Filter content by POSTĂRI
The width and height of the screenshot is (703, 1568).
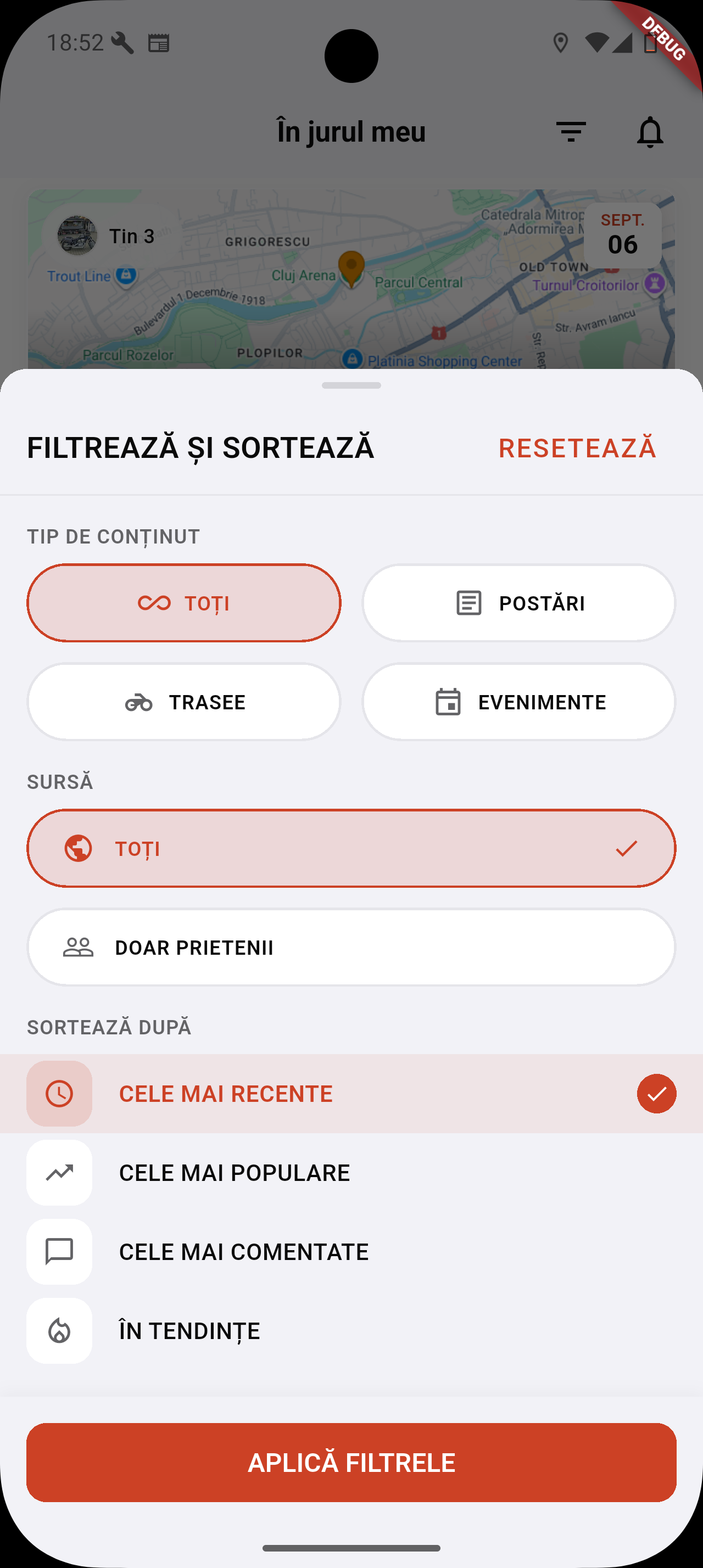(x=518, y=603)
